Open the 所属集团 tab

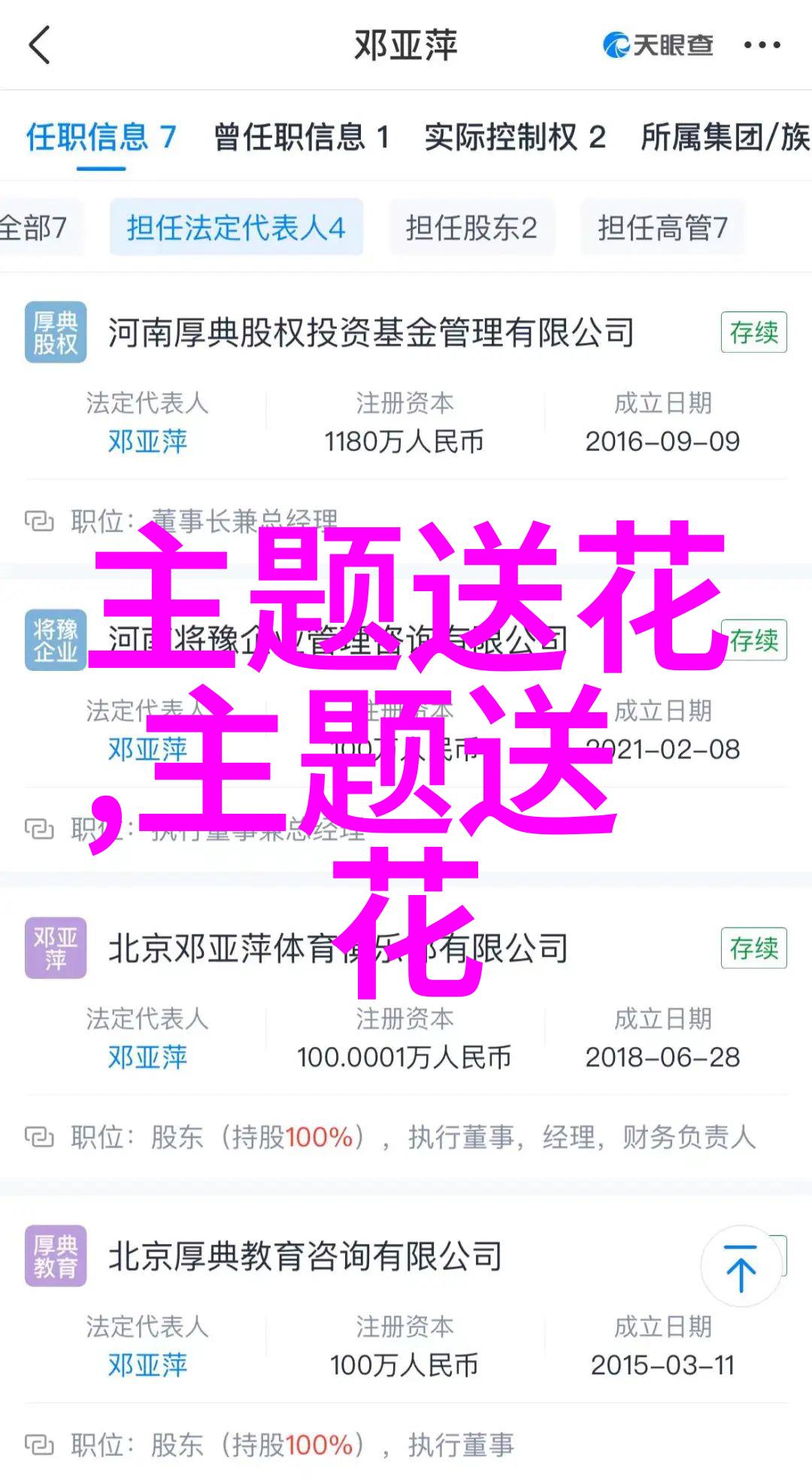click(723, 138)
